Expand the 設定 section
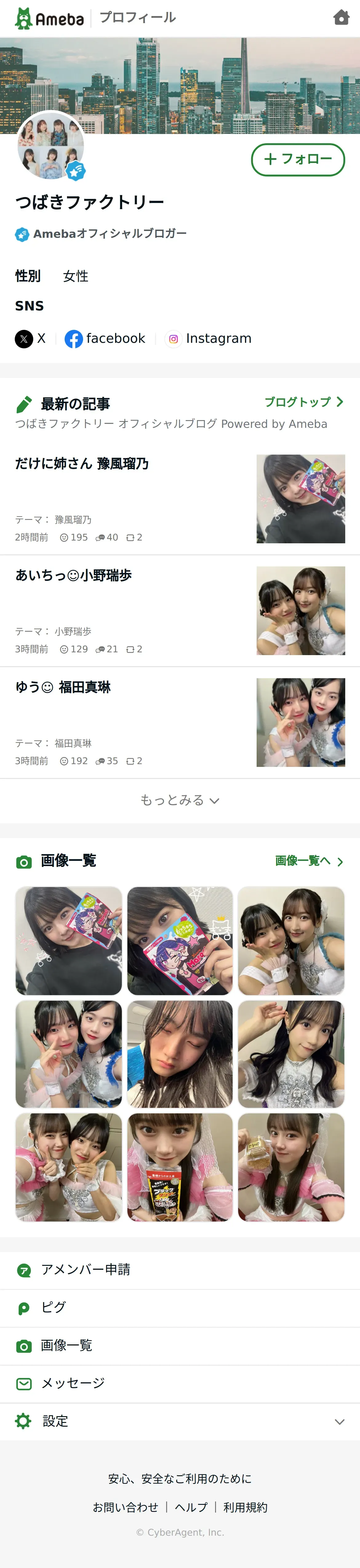 [x=180, y=1422]
